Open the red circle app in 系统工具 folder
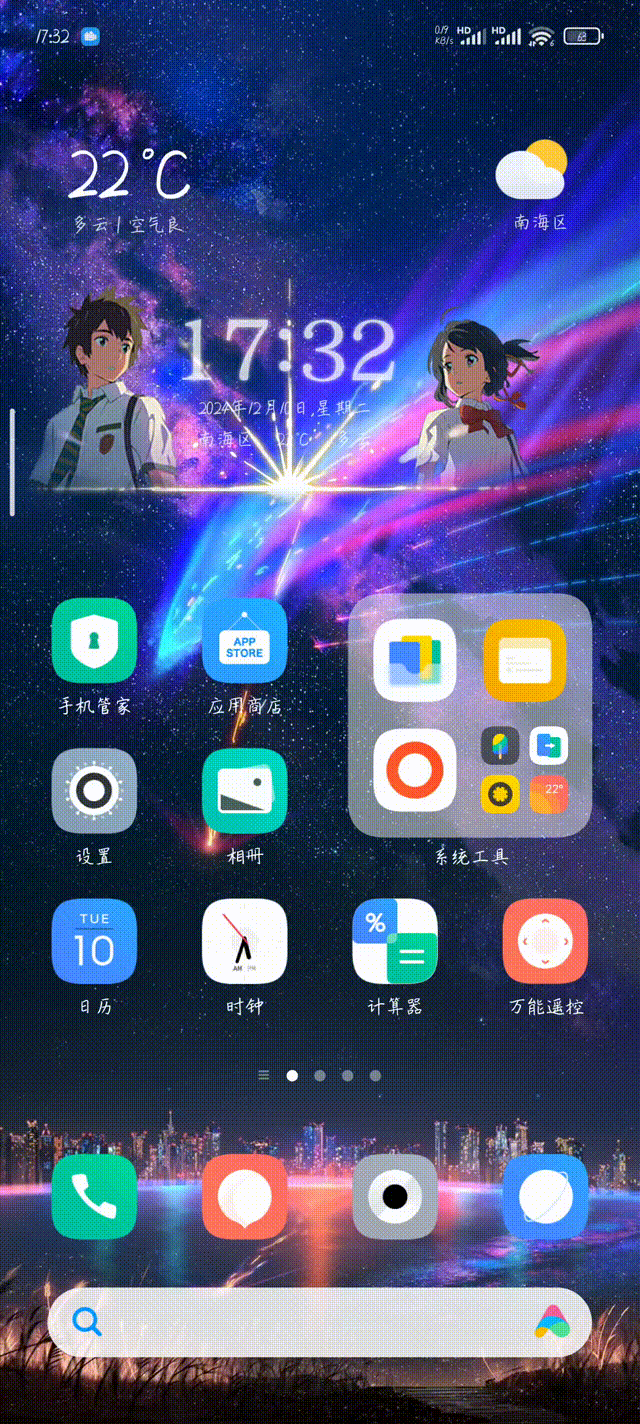The height and width of the screenshot is (1424, 640). tap(415, 770)
